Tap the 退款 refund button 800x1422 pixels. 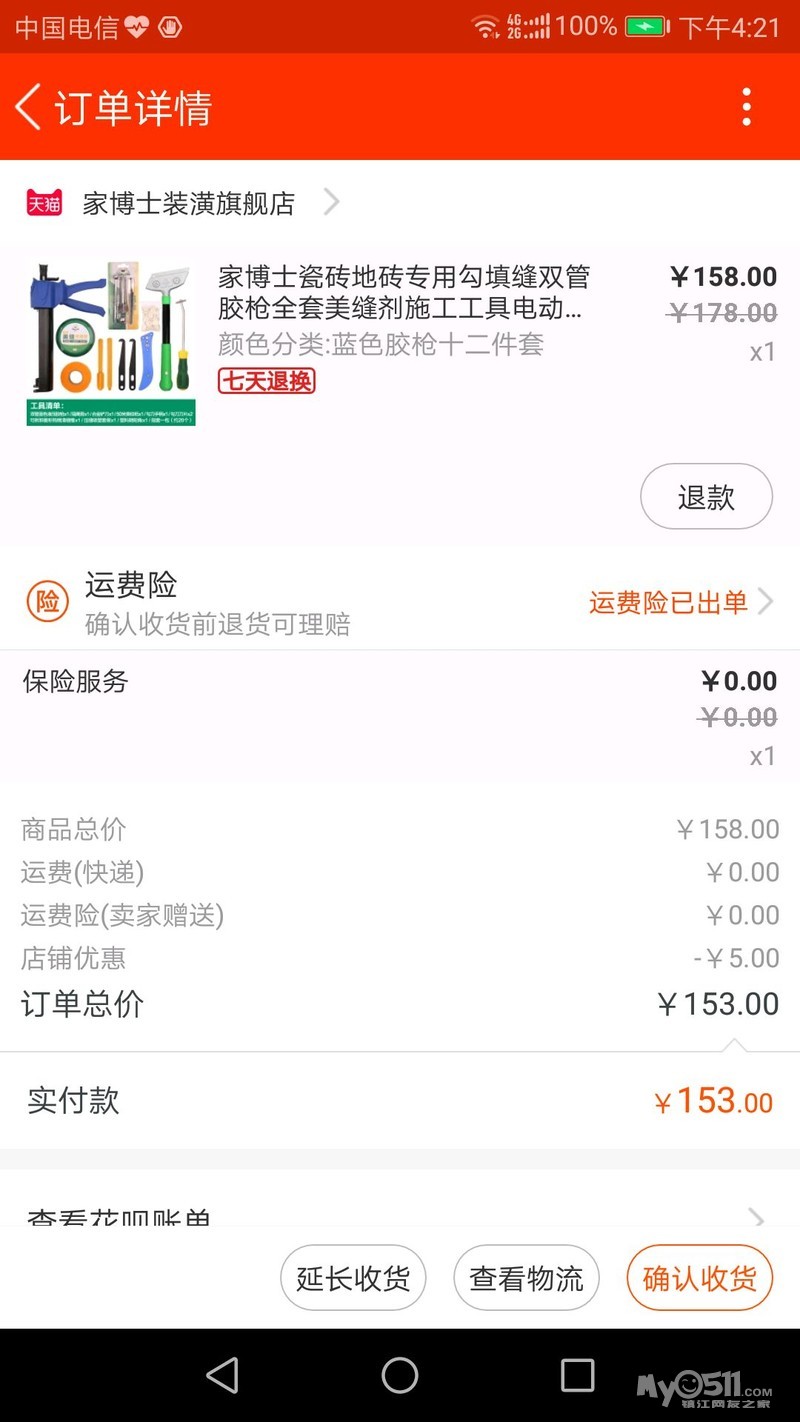(x=706, y=496)
